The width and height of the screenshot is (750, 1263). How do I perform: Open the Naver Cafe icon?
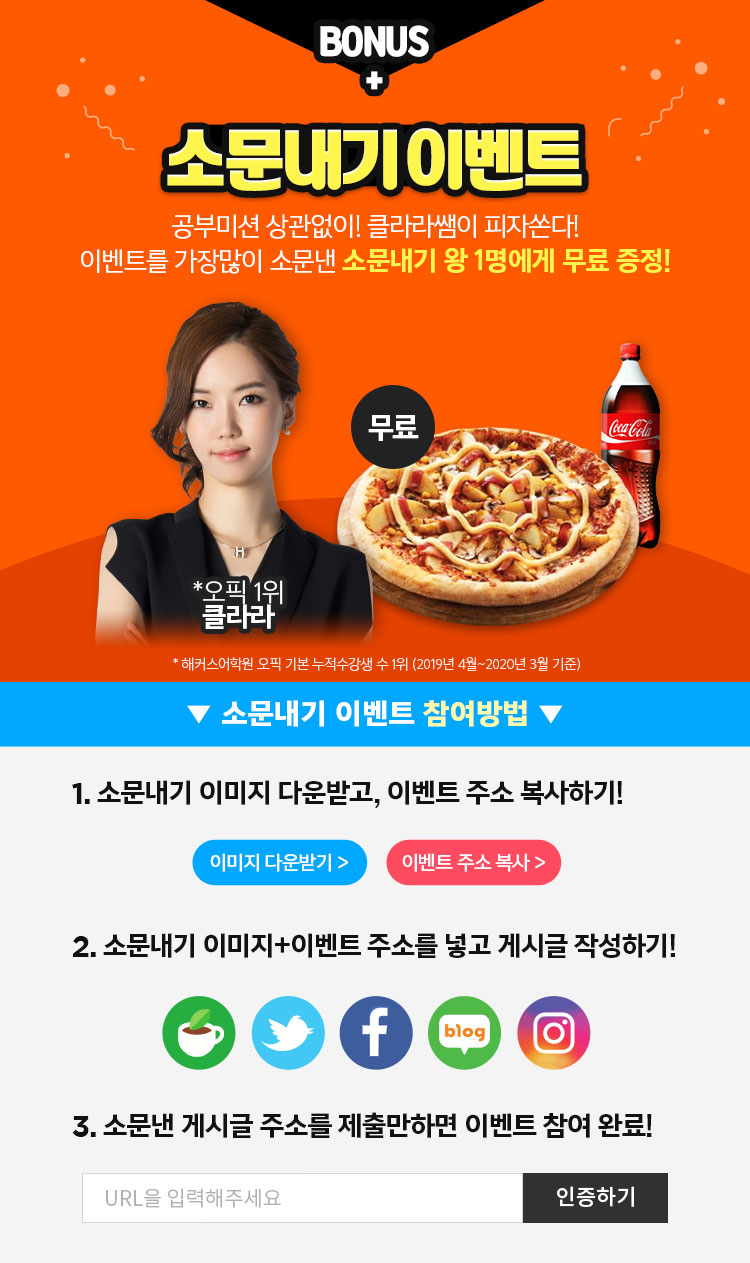(199, 1033)
